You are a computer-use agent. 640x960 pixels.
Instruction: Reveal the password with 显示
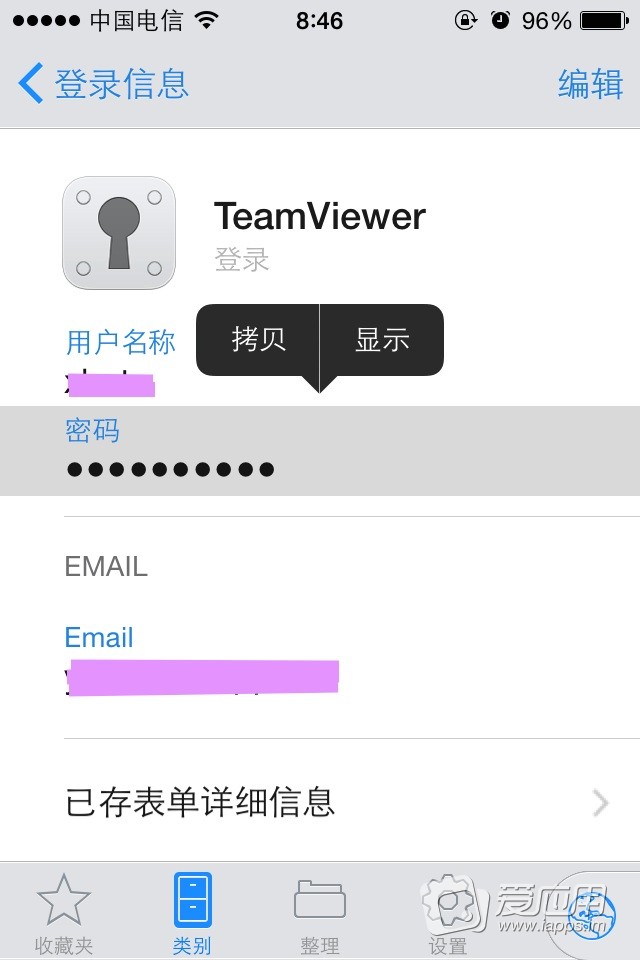pyautogui.click(x=382, y=340)
